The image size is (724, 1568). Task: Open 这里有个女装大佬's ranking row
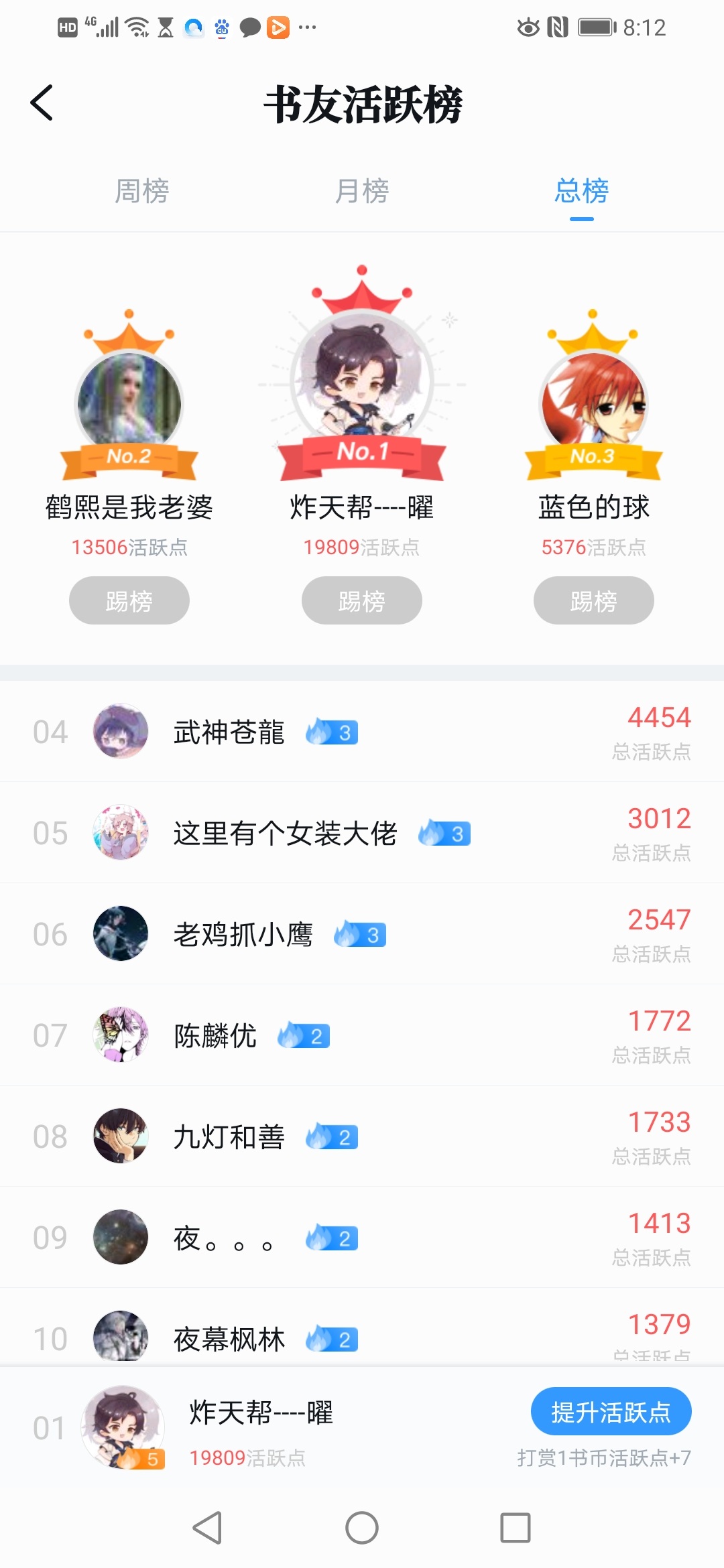coord(362,833)
